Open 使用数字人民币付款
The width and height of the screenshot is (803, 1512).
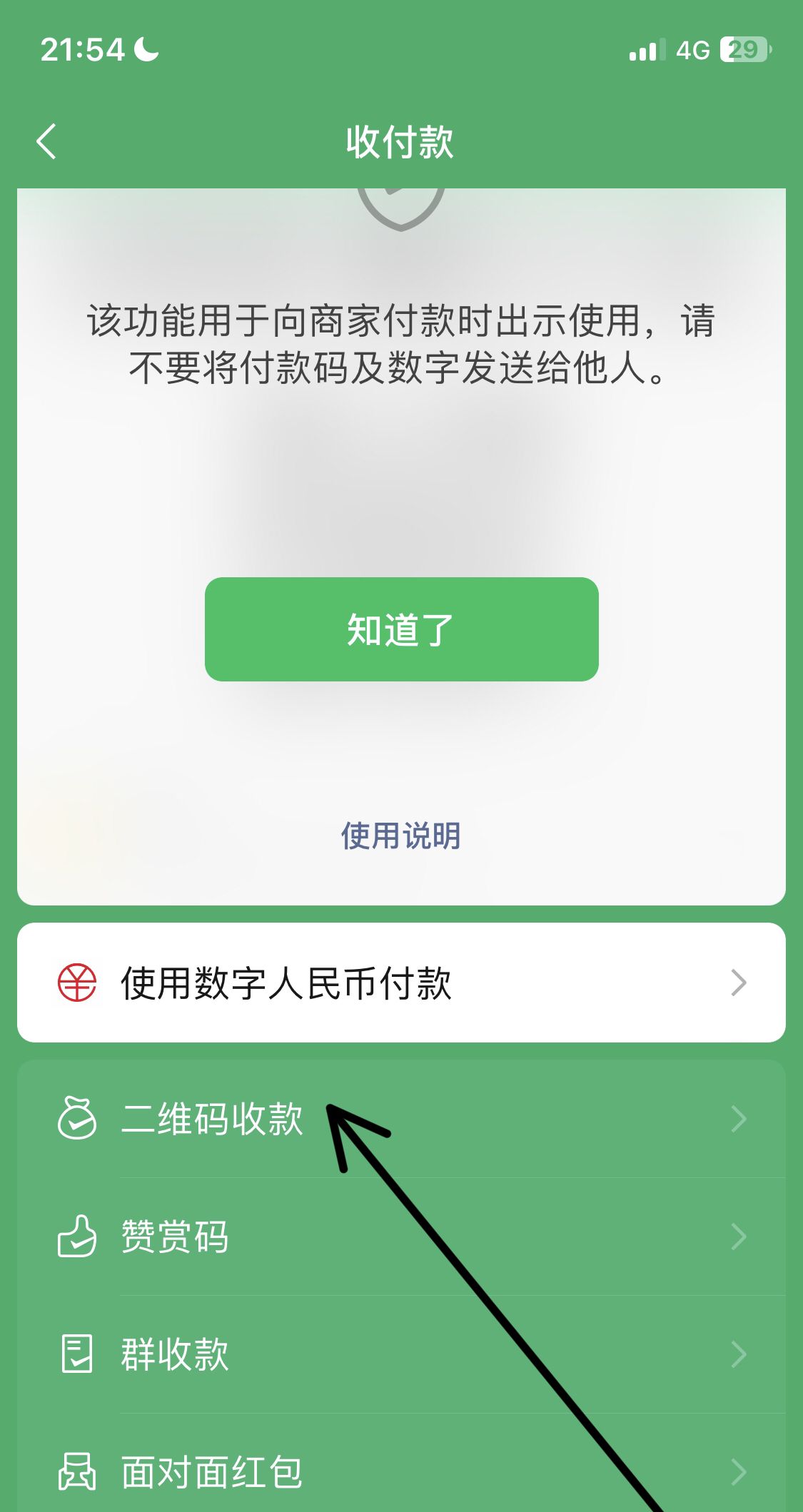coord(401,983)
